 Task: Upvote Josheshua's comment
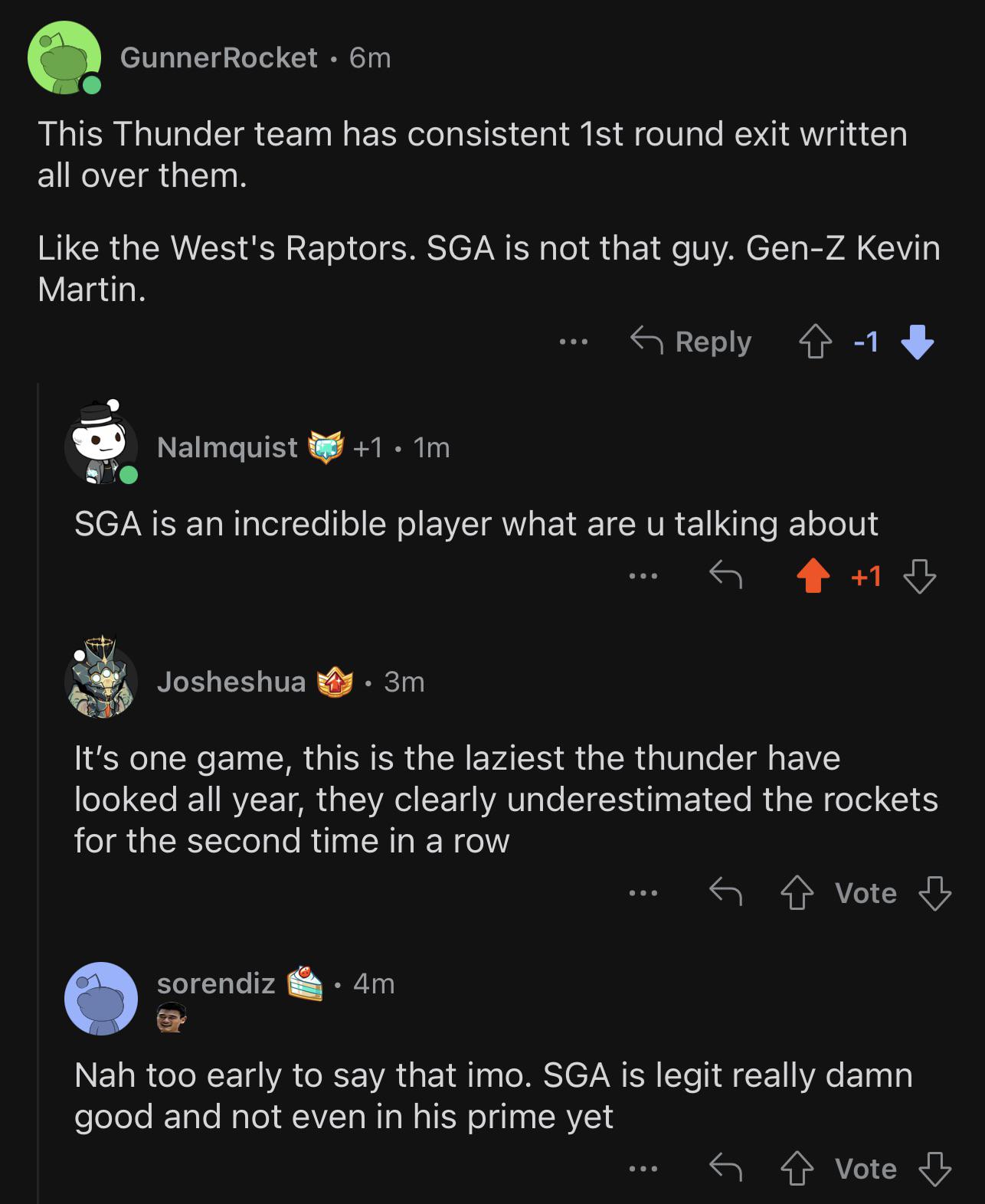[x=797, y=893]
